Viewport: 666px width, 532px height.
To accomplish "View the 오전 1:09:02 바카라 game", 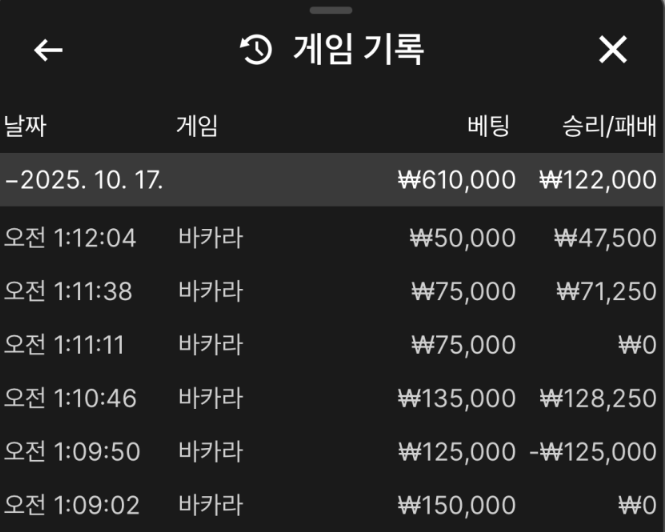I will [330, 504].
